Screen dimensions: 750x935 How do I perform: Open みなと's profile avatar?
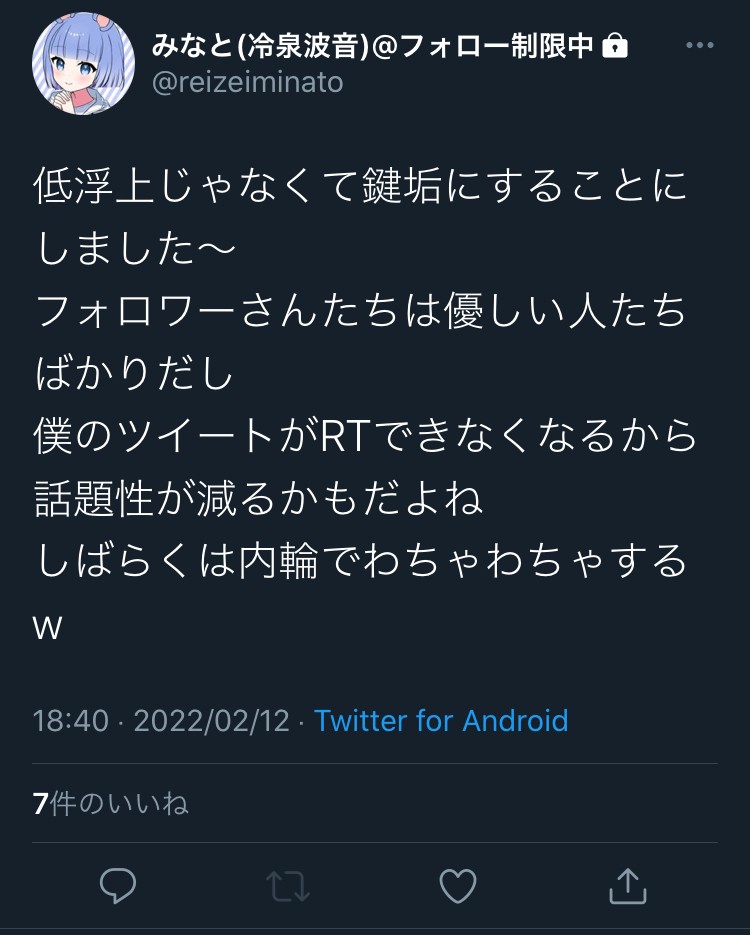83,66
